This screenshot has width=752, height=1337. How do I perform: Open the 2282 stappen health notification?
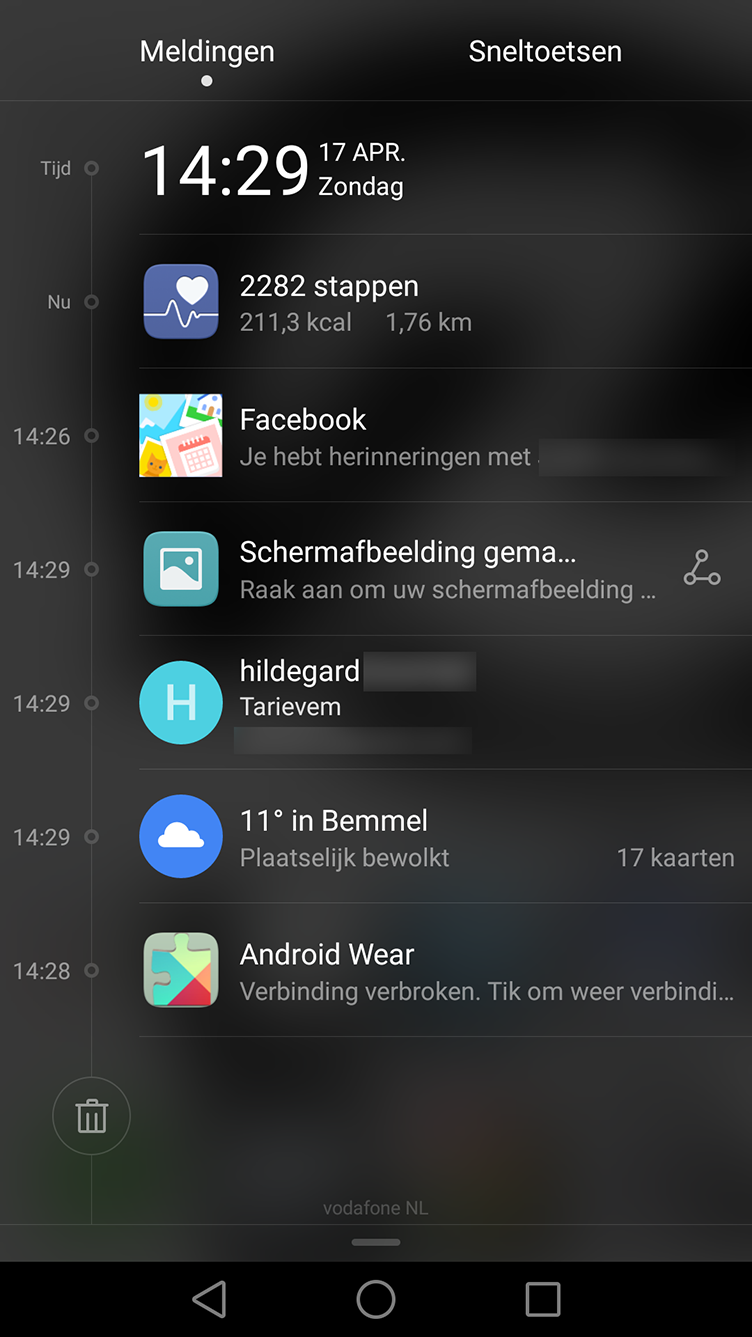pos(445,302)
